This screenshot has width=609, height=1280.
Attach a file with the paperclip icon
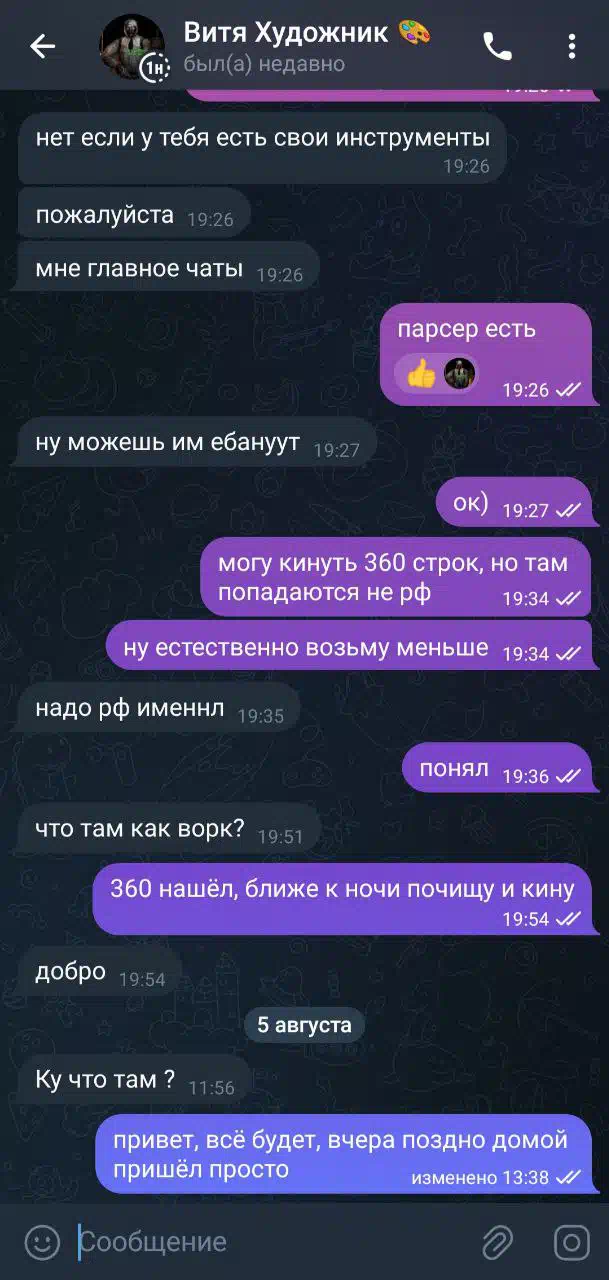[497, 1242]
